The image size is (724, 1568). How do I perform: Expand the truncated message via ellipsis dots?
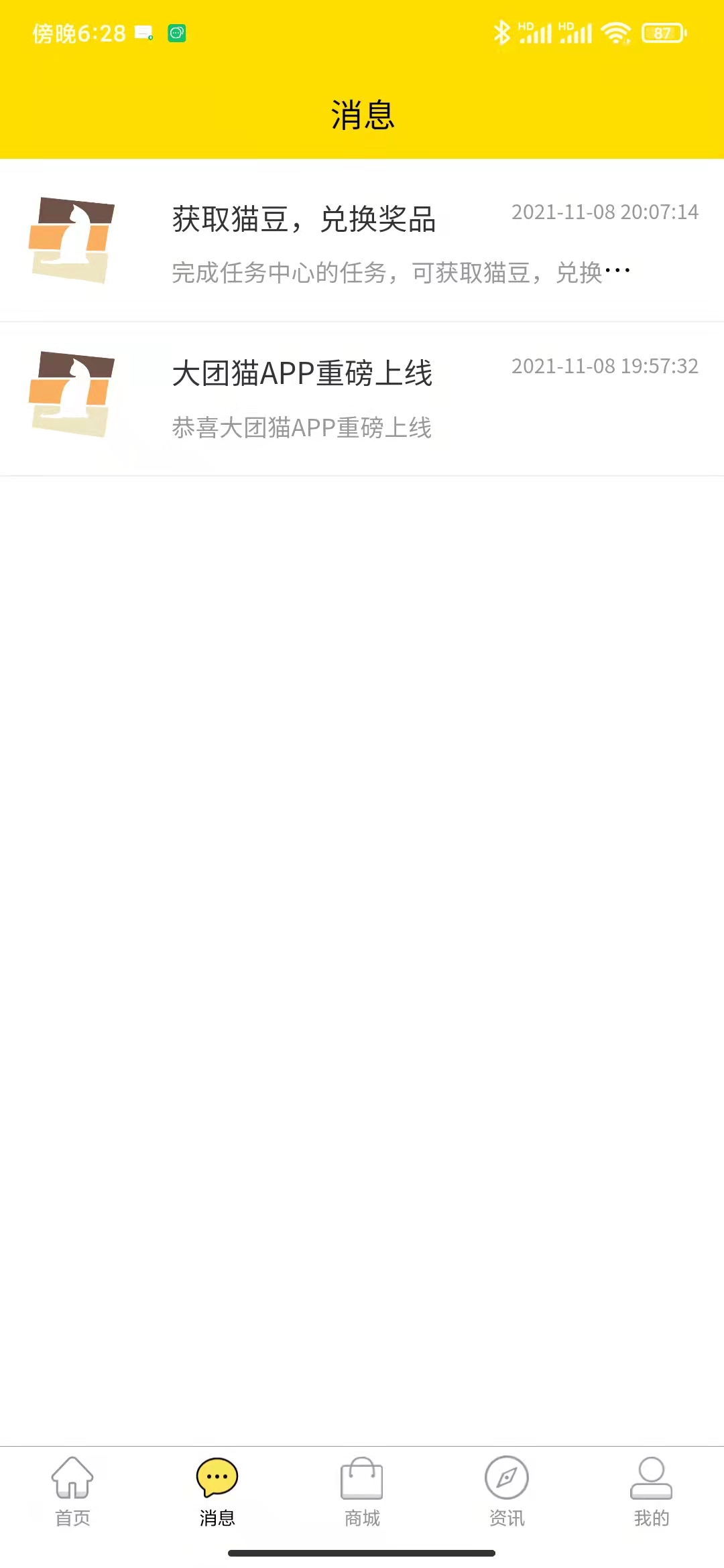pos(618,271)
